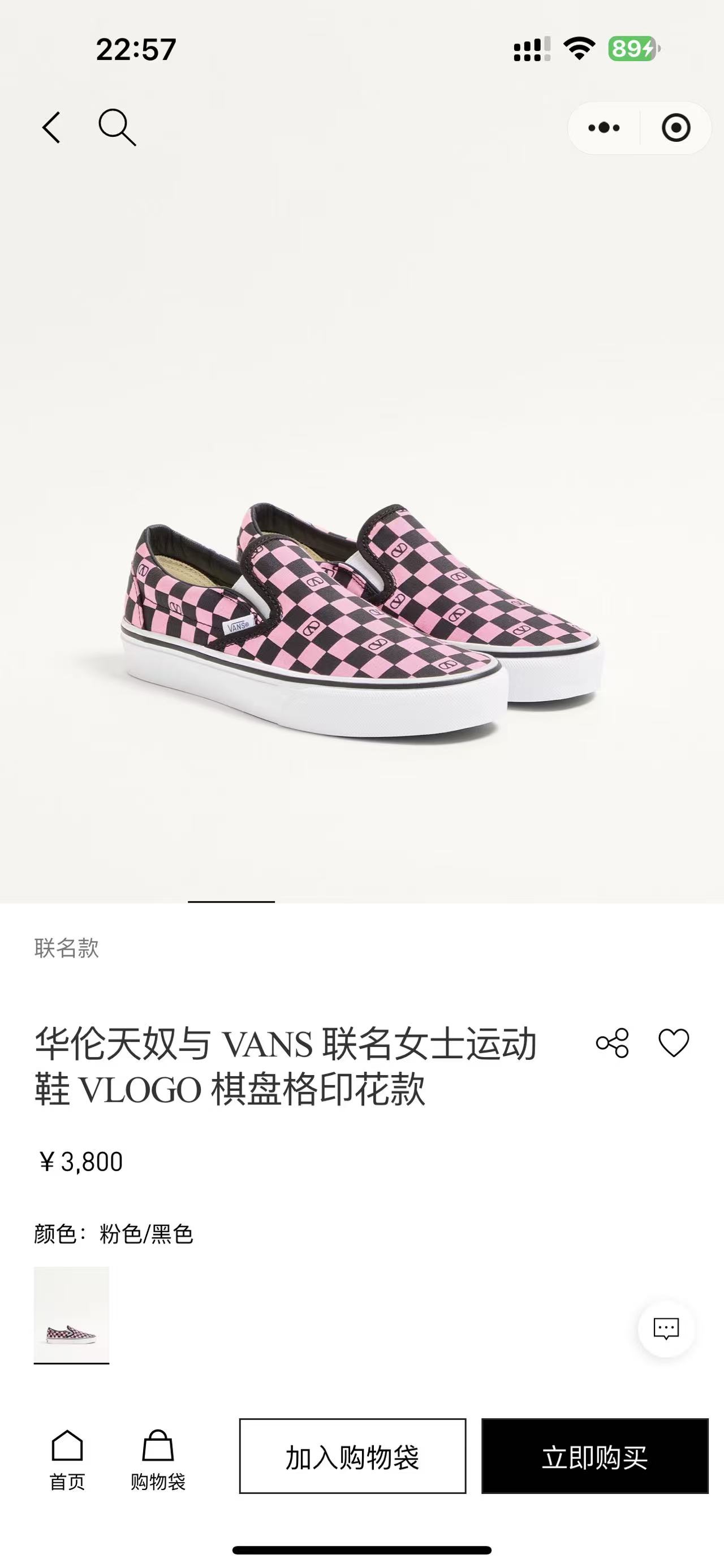Tap 加入购物袋 to add to bag

coord(352,1457)
